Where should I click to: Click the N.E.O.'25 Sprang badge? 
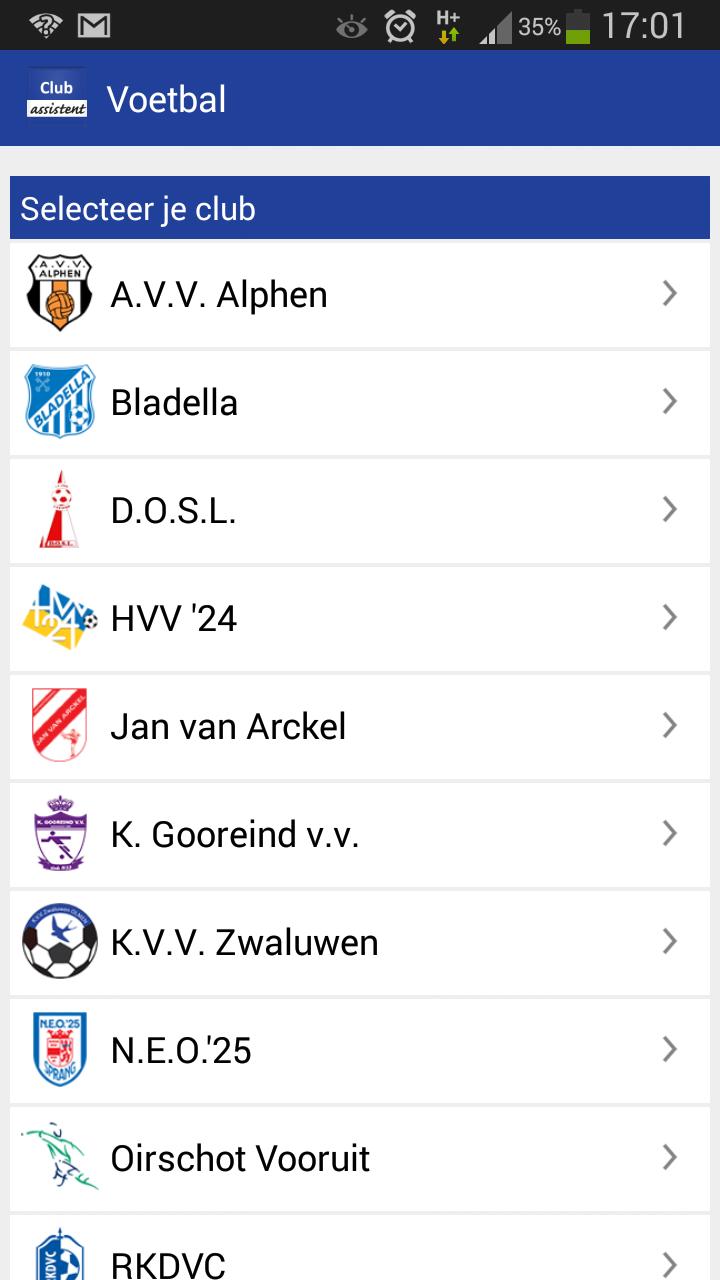coord(59,1050)
